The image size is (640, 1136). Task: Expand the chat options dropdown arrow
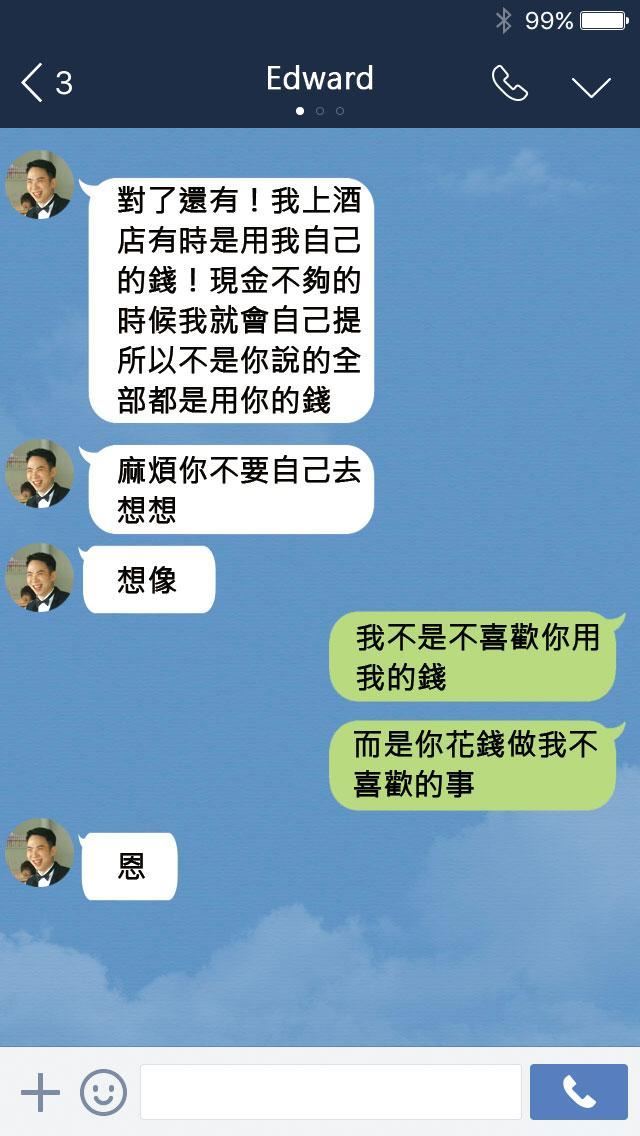pyautogui.click(x=591, y=86)
